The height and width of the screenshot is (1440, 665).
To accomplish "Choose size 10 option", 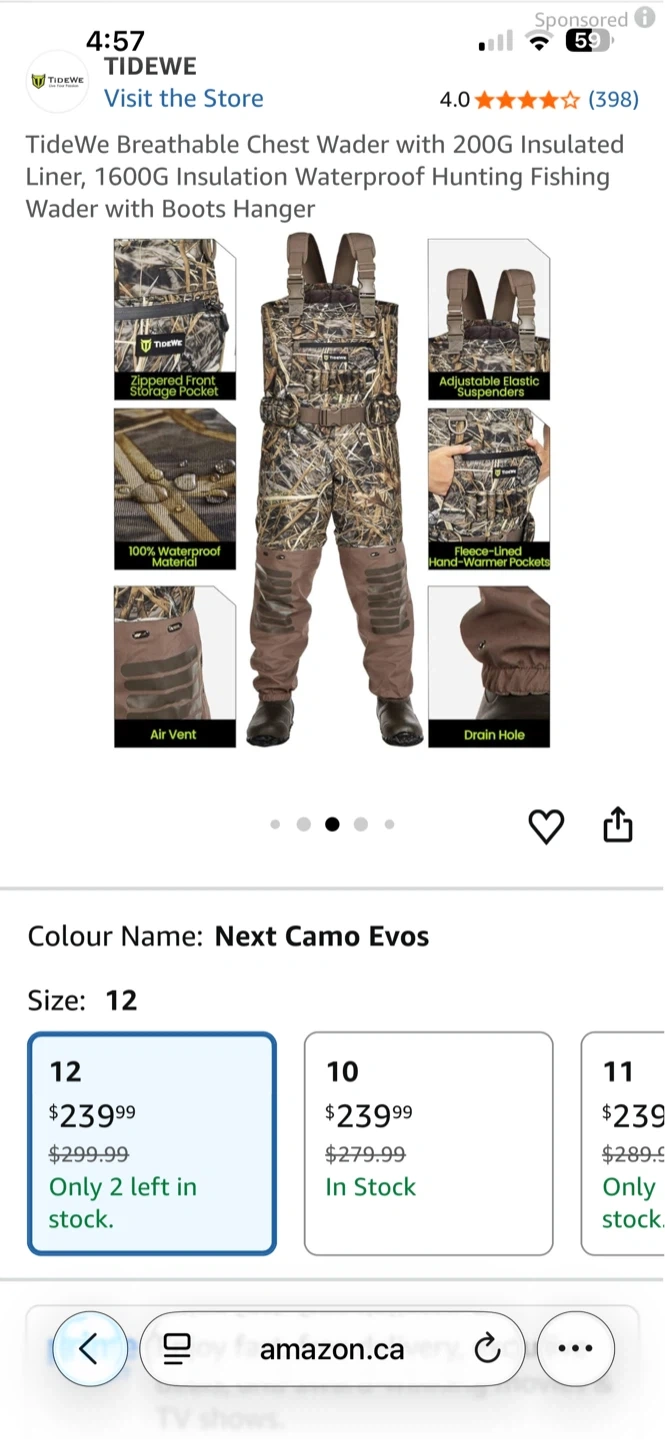I will 428,1143.
